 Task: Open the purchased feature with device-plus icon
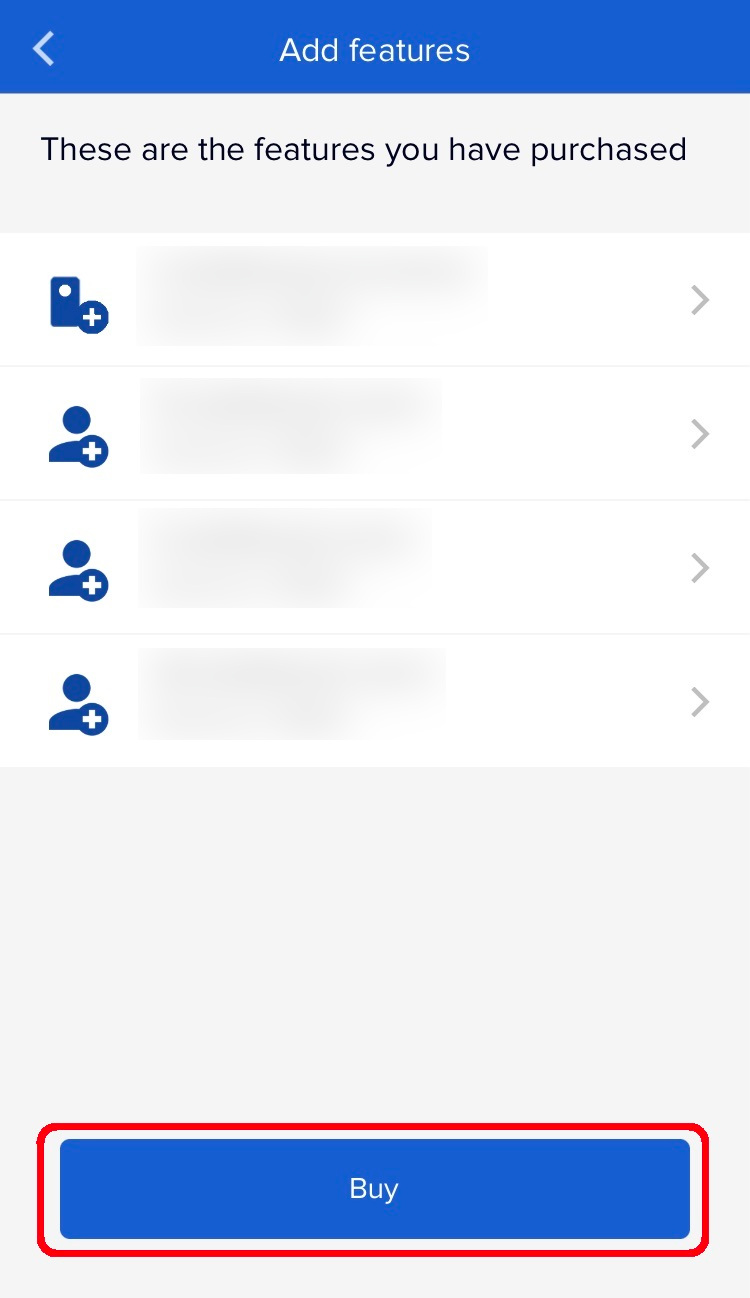pyautogui.click(x=375, y=300)
